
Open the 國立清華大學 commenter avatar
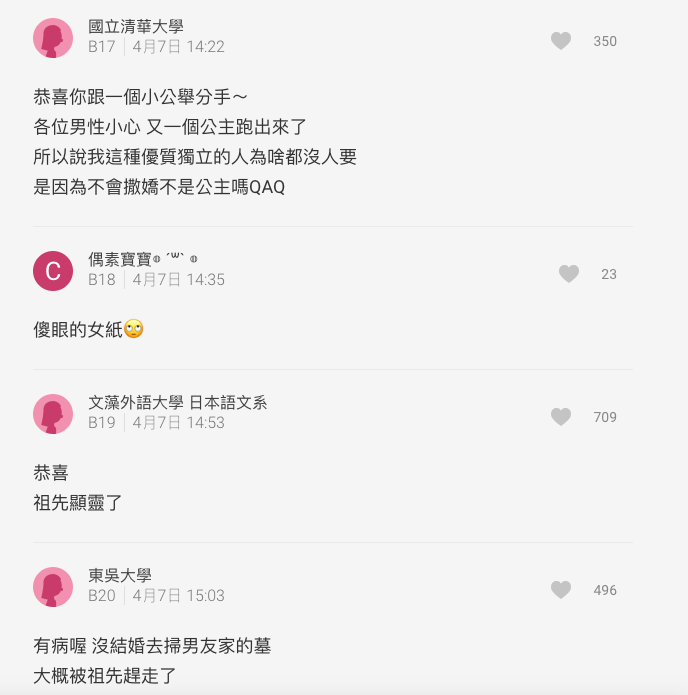[x=53, y=38]
